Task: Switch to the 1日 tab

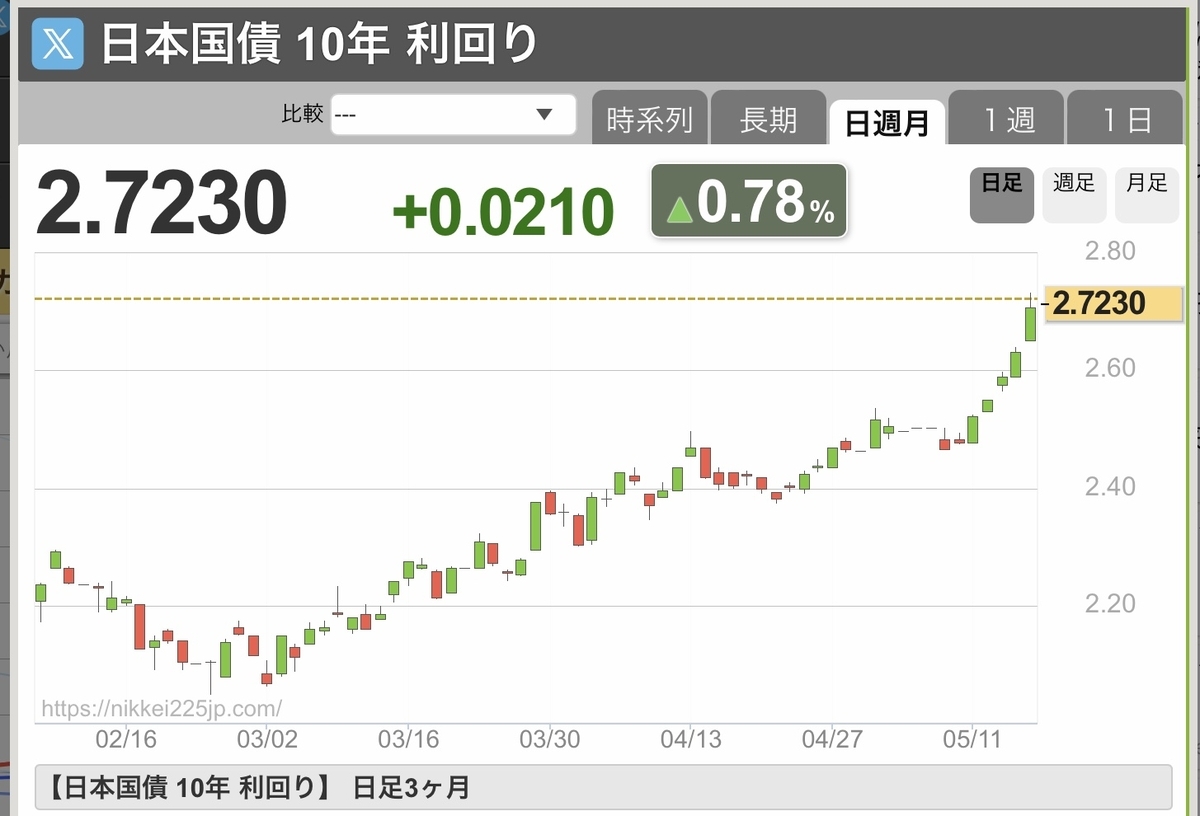Action: click(1125, 119)
